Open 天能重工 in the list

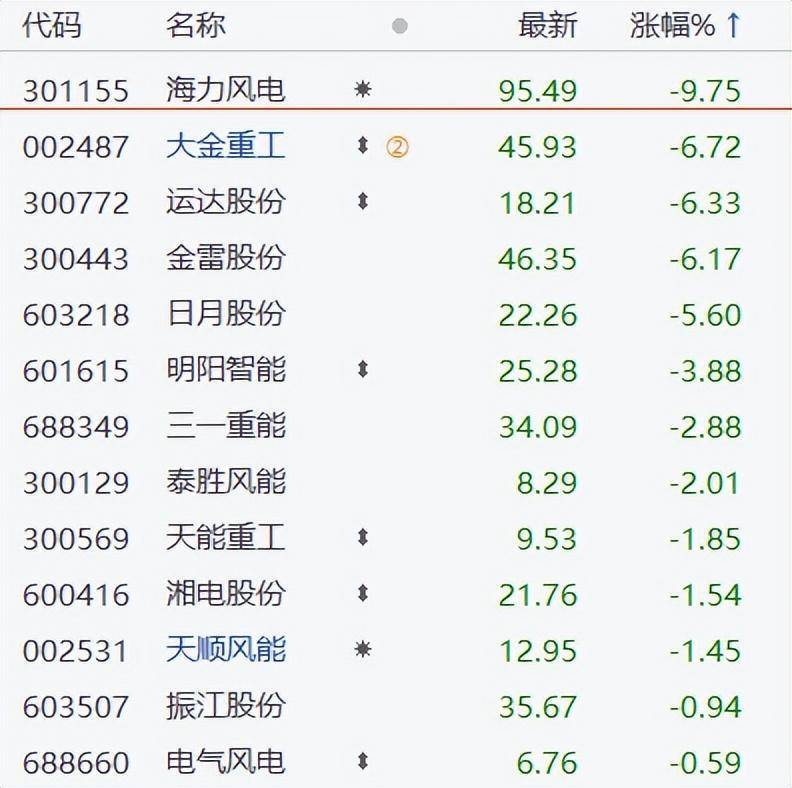225,539
